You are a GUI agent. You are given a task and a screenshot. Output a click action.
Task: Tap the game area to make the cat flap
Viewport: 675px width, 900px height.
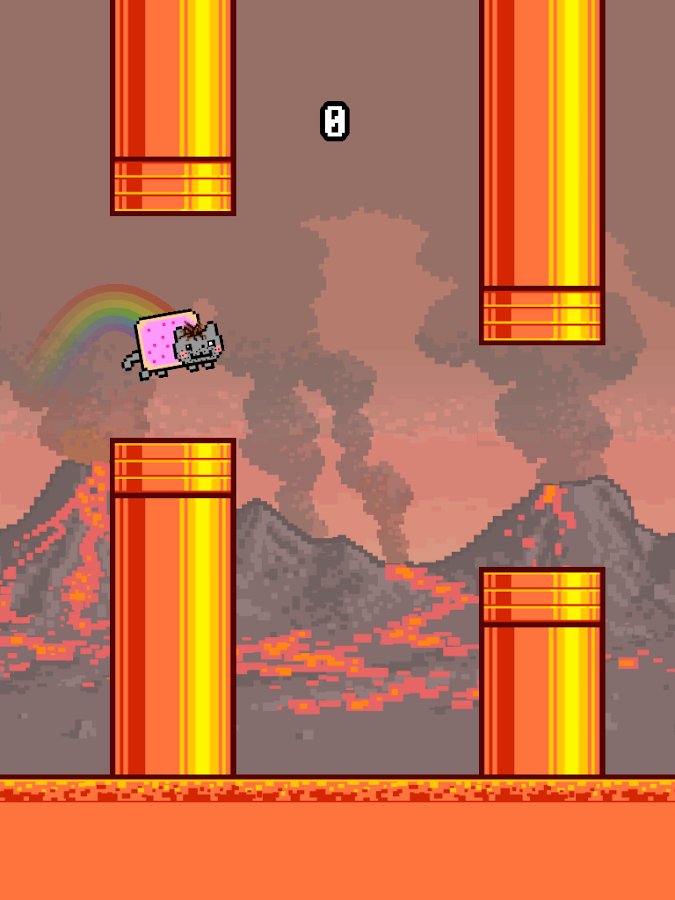pos(337,450)
